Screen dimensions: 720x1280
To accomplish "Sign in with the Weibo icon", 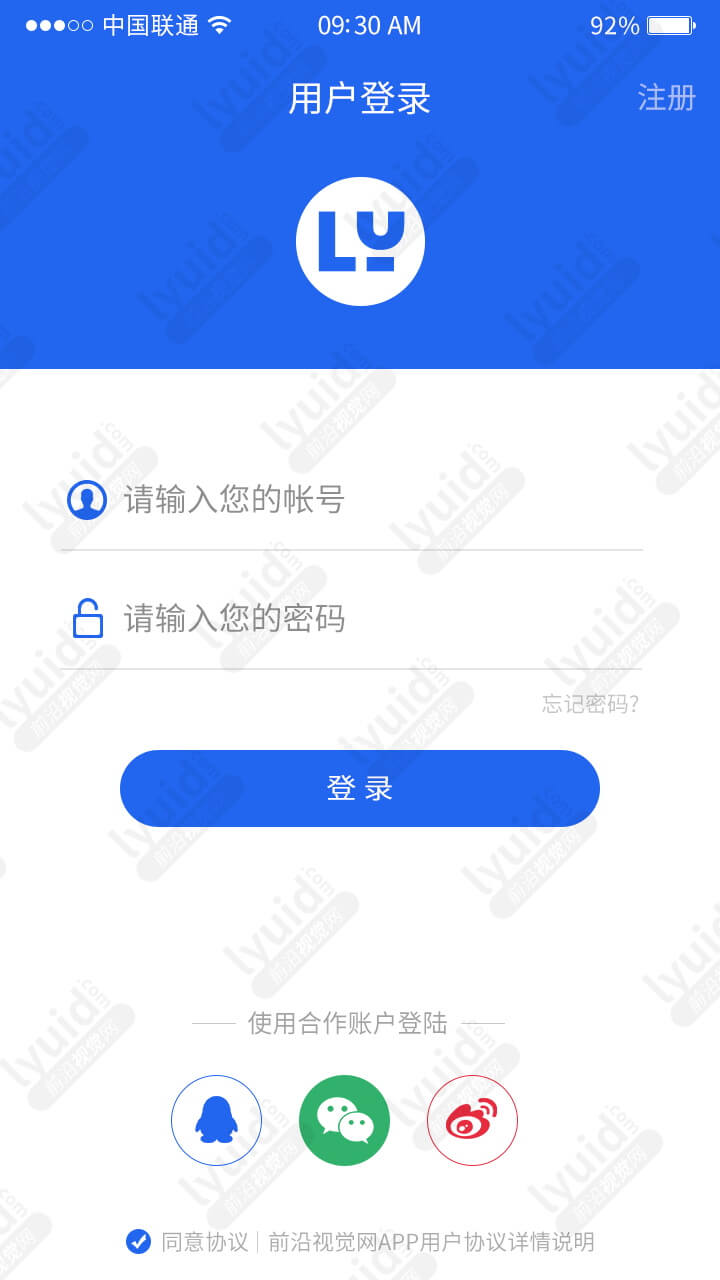I will pyautogui.click(x=472, y=1120).
